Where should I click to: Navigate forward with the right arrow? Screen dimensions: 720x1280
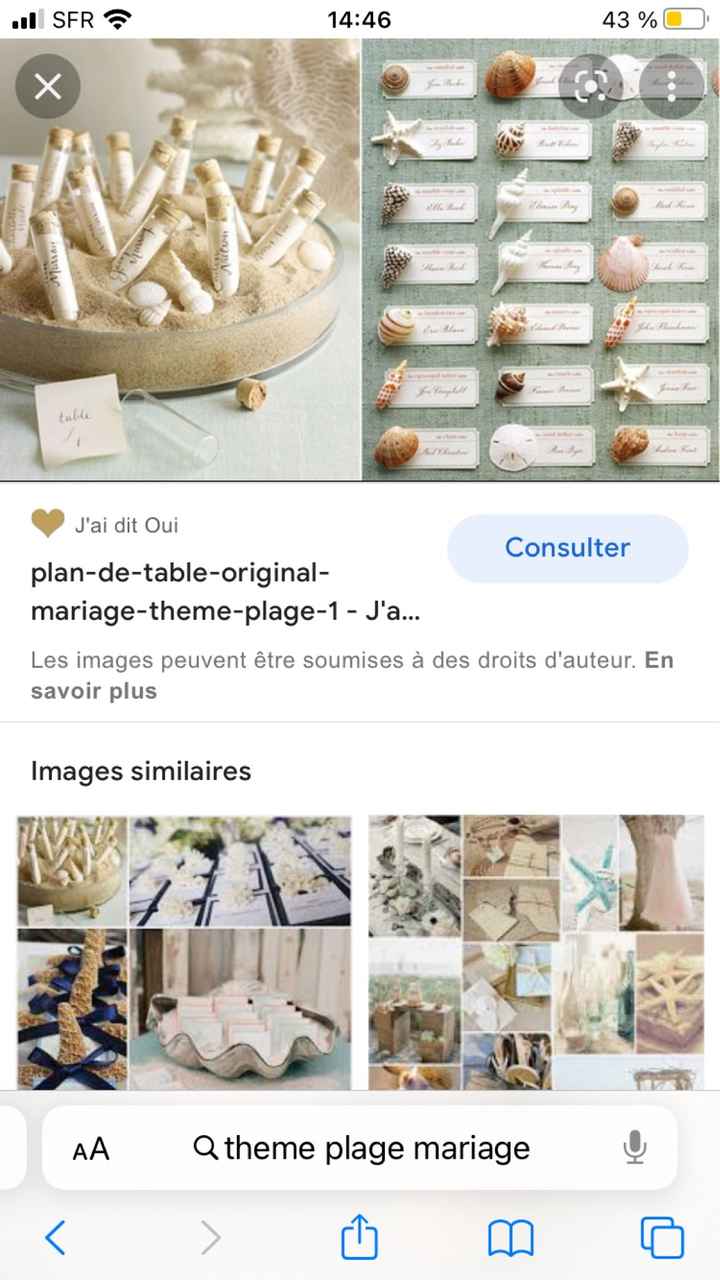coord(210,1237)
